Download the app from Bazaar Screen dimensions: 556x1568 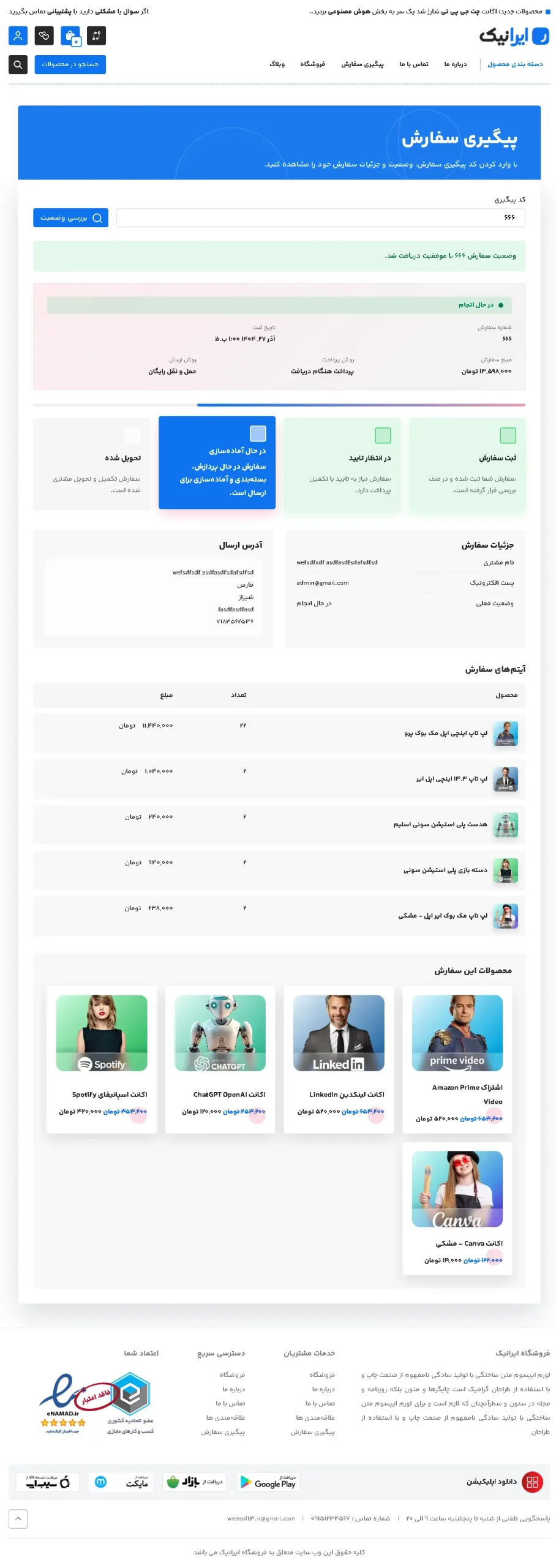(195, 1482)
